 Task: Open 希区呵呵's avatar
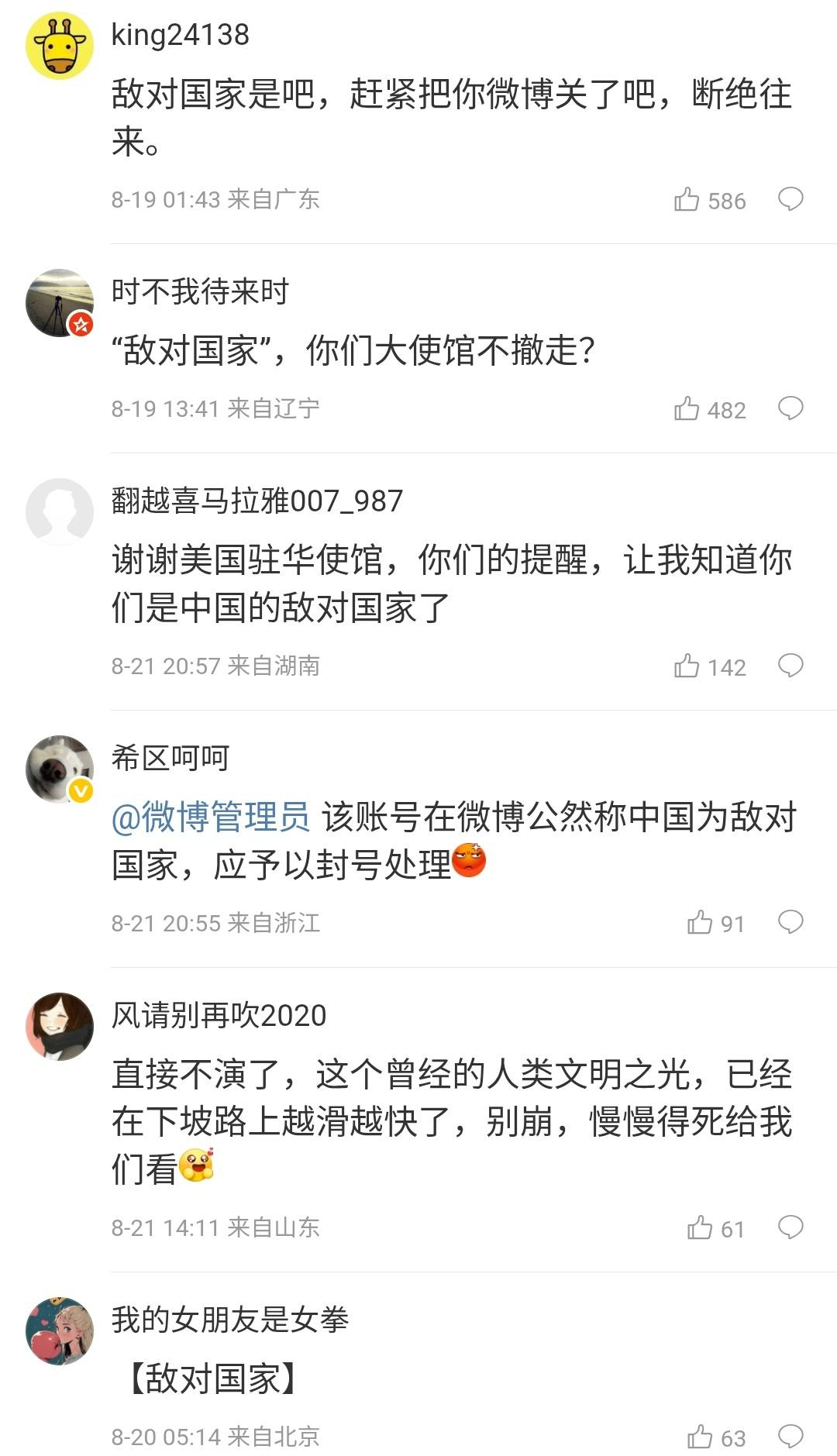click(x=60, y=769)
